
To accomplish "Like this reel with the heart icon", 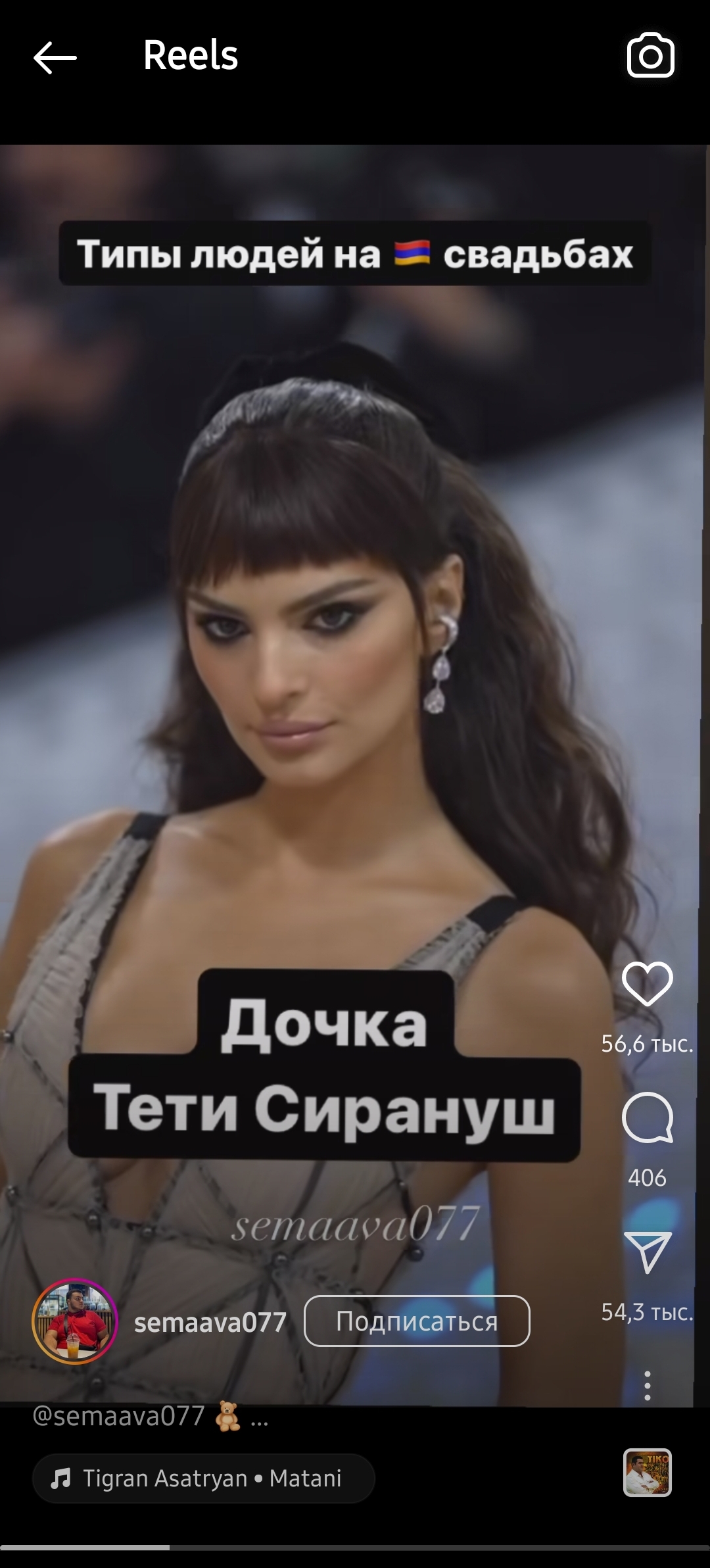I will point(648,983).
